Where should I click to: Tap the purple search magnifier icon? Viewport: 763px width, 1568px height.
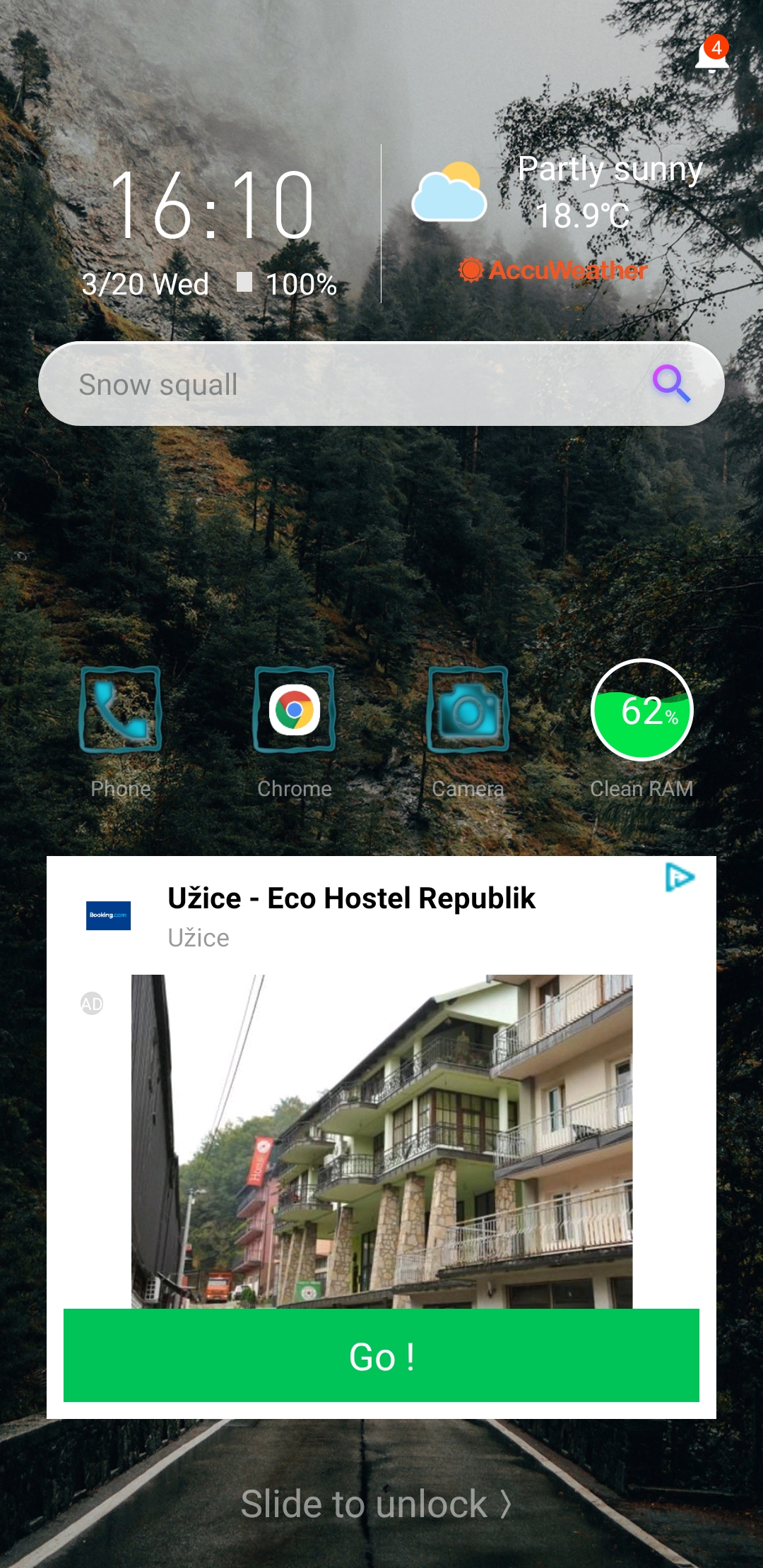coord(670,384)
